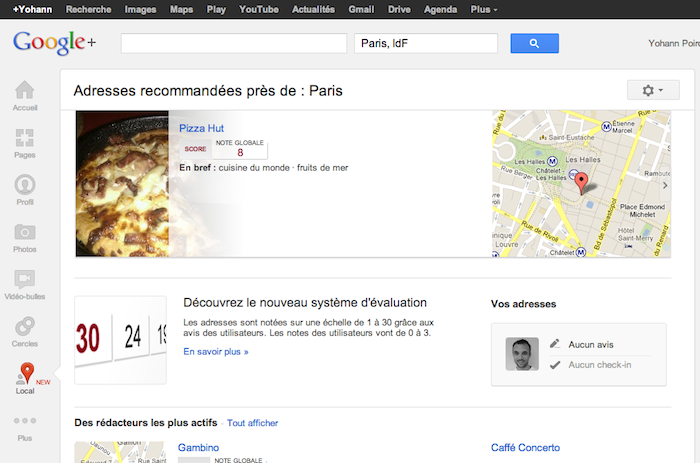Advance the map carousel arrow
Viewport: 700px width, 463px height.
(665, 185)
